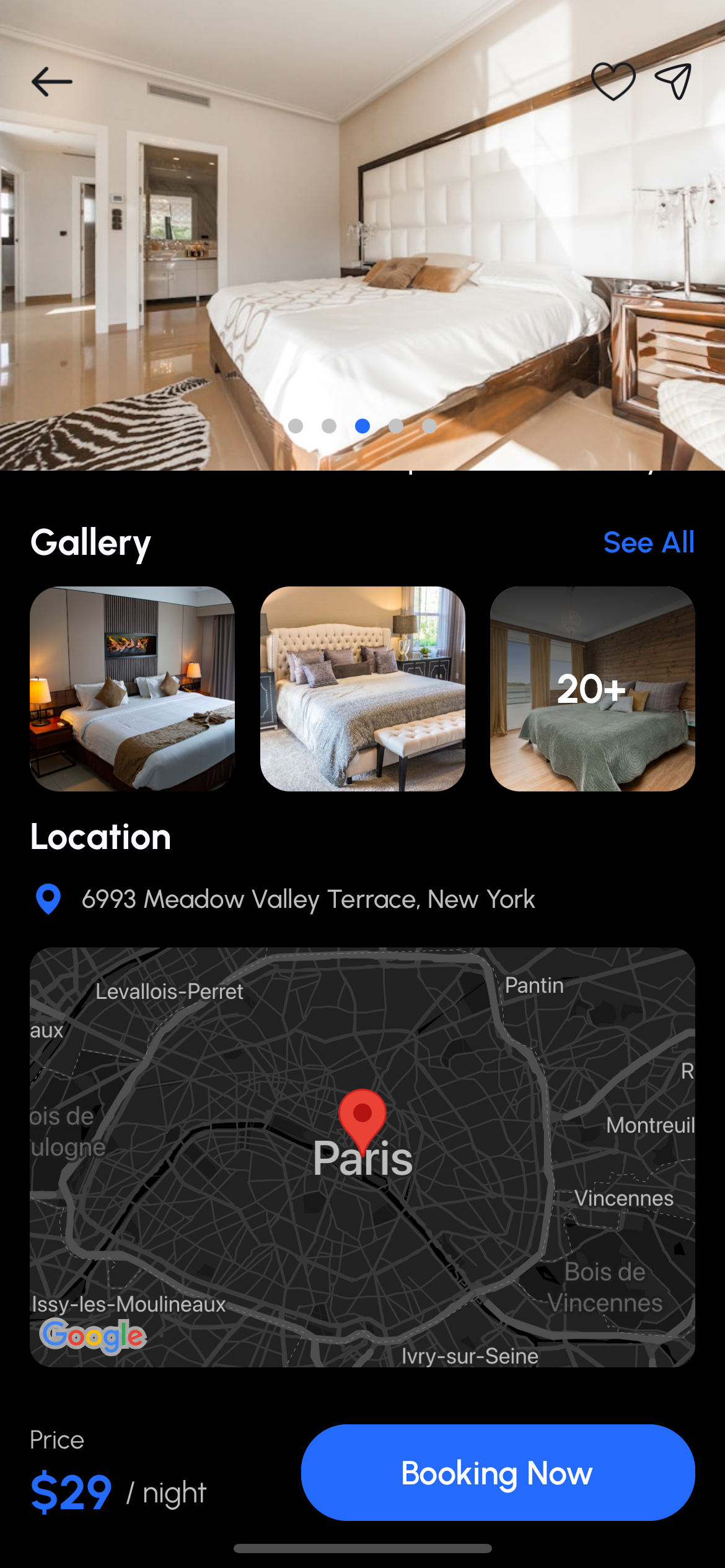Go back using the arrow icon

click(52, 82)
